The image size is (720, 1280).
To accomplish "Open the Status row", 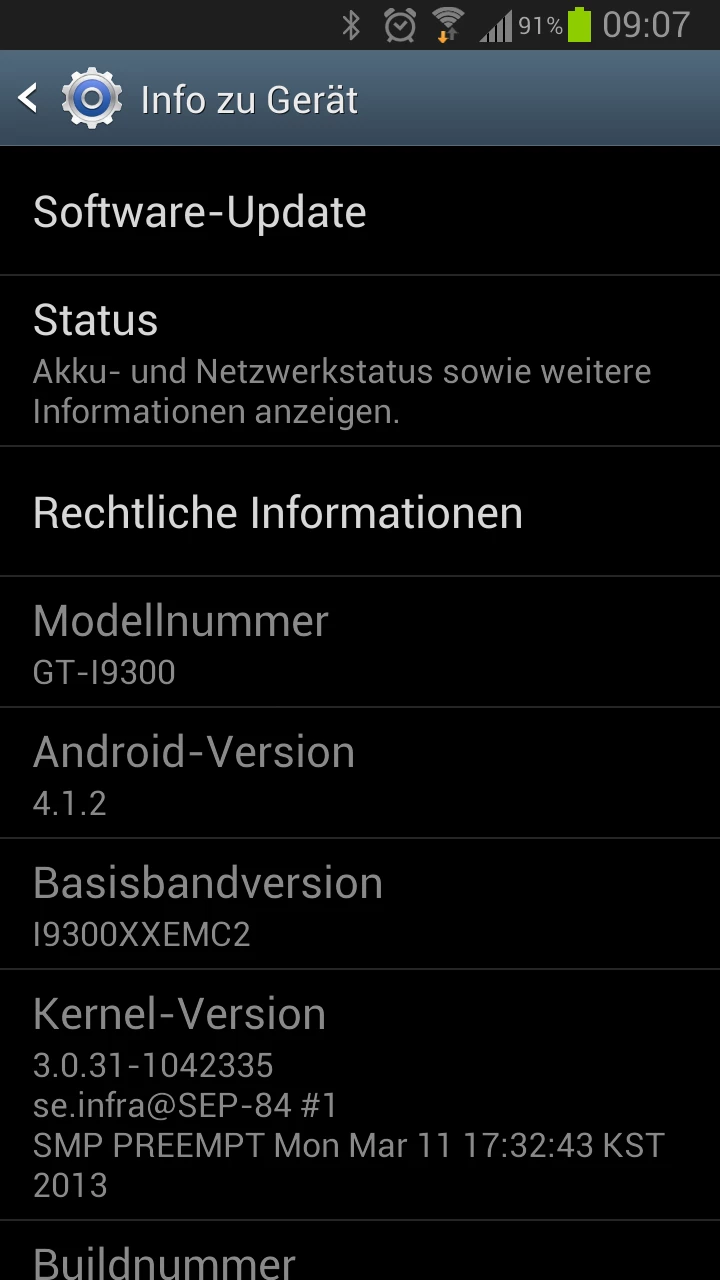I will pos(360,362).
